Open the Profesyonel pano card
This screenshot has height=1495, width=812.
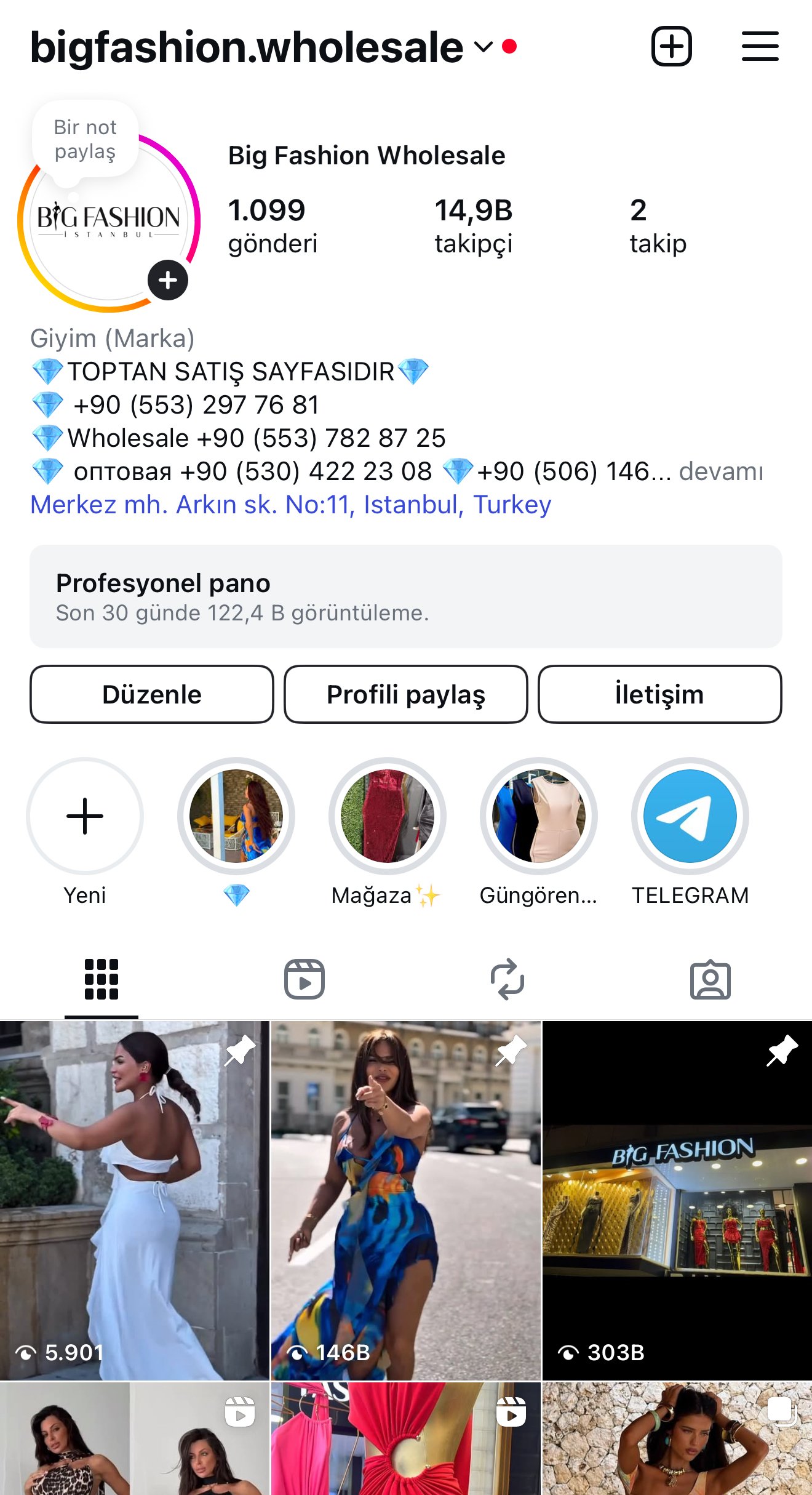(406, 596)
